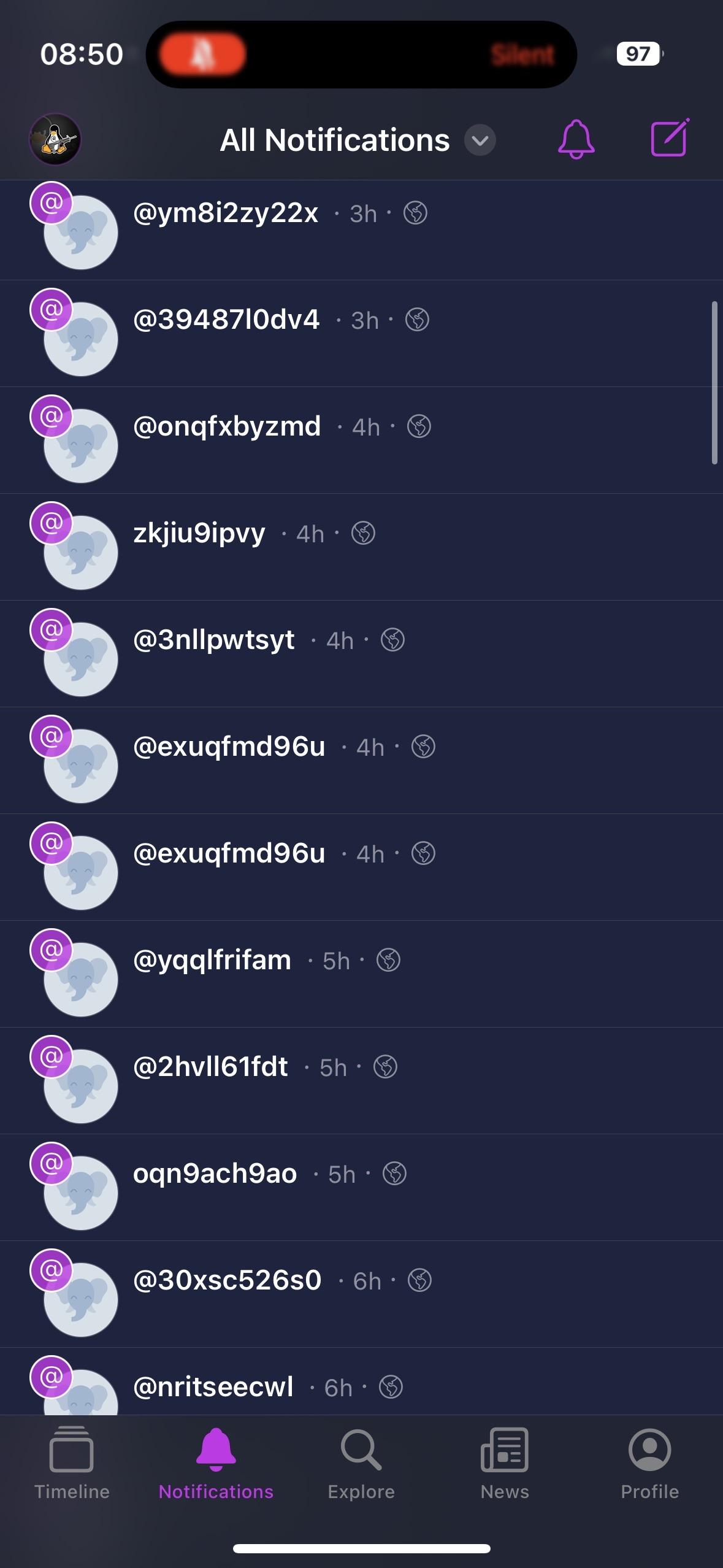Compose a new post
723x1568 pixels.
click(x=670, y=138)
